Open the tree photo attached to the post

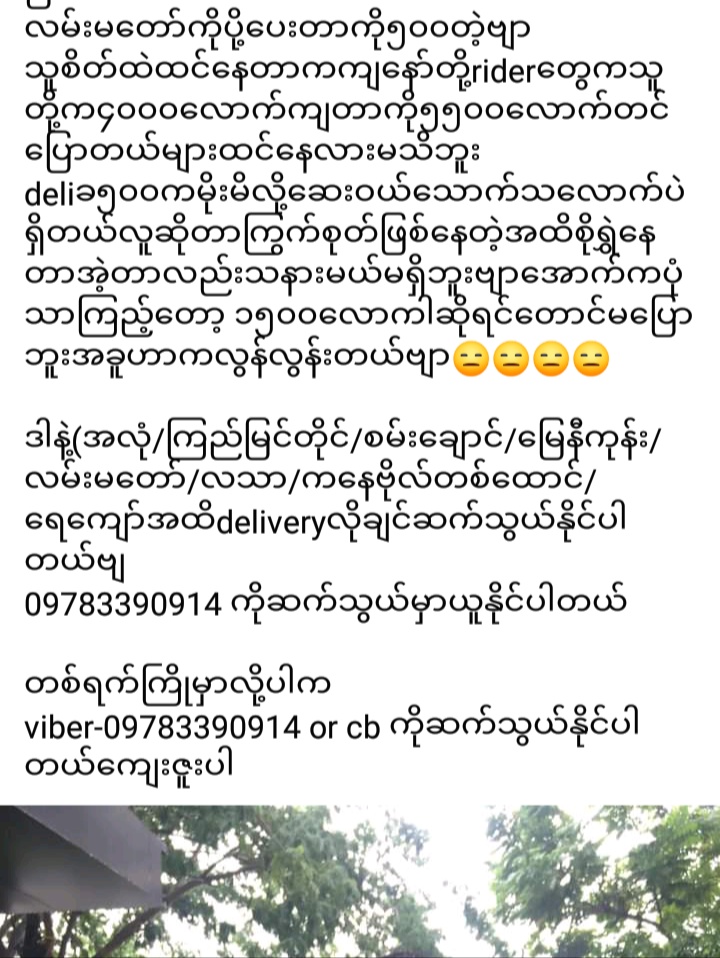(x=360, y=881)
